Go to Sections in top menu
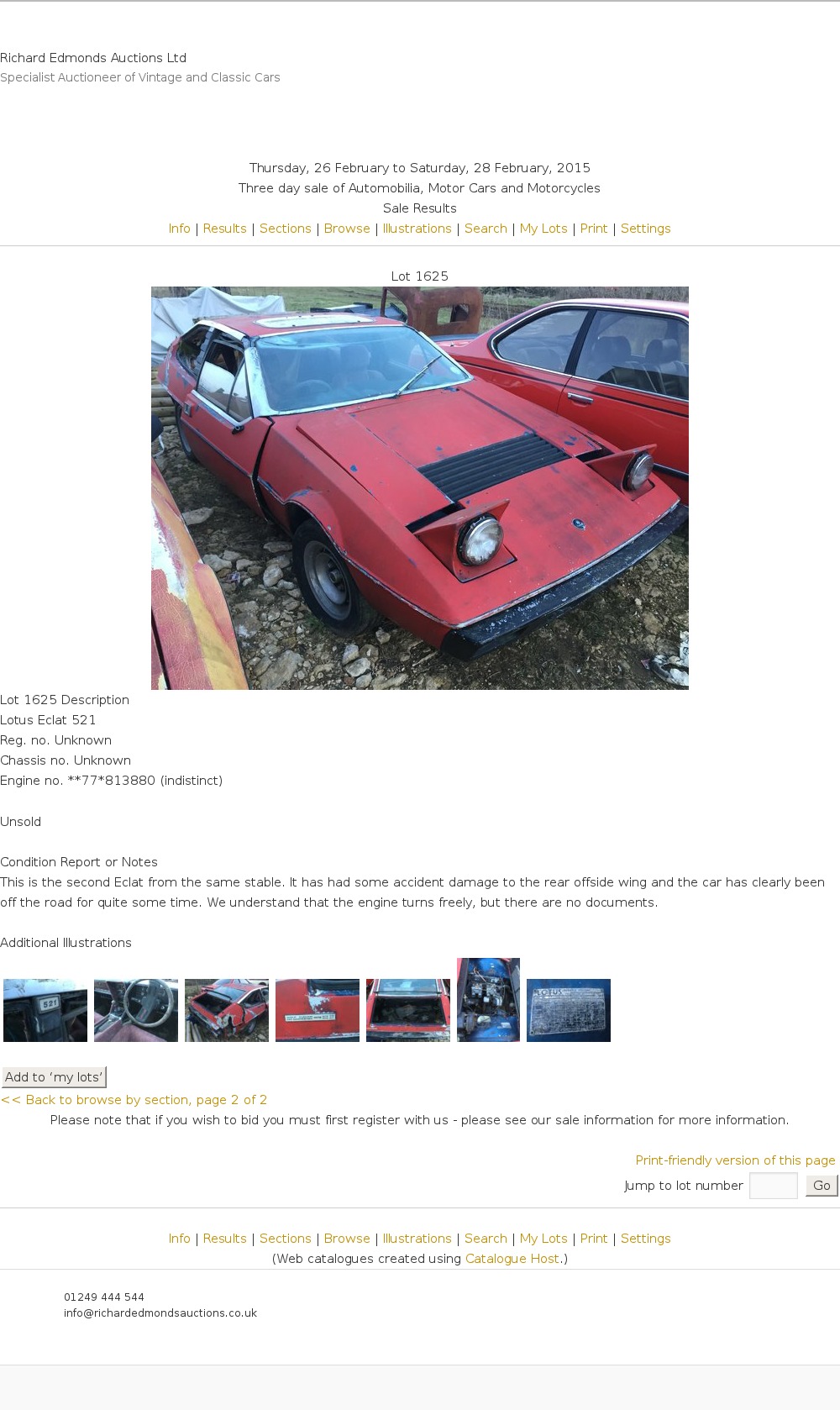The width and height of the screenshot is (840, 1410). tap(285, 229)
